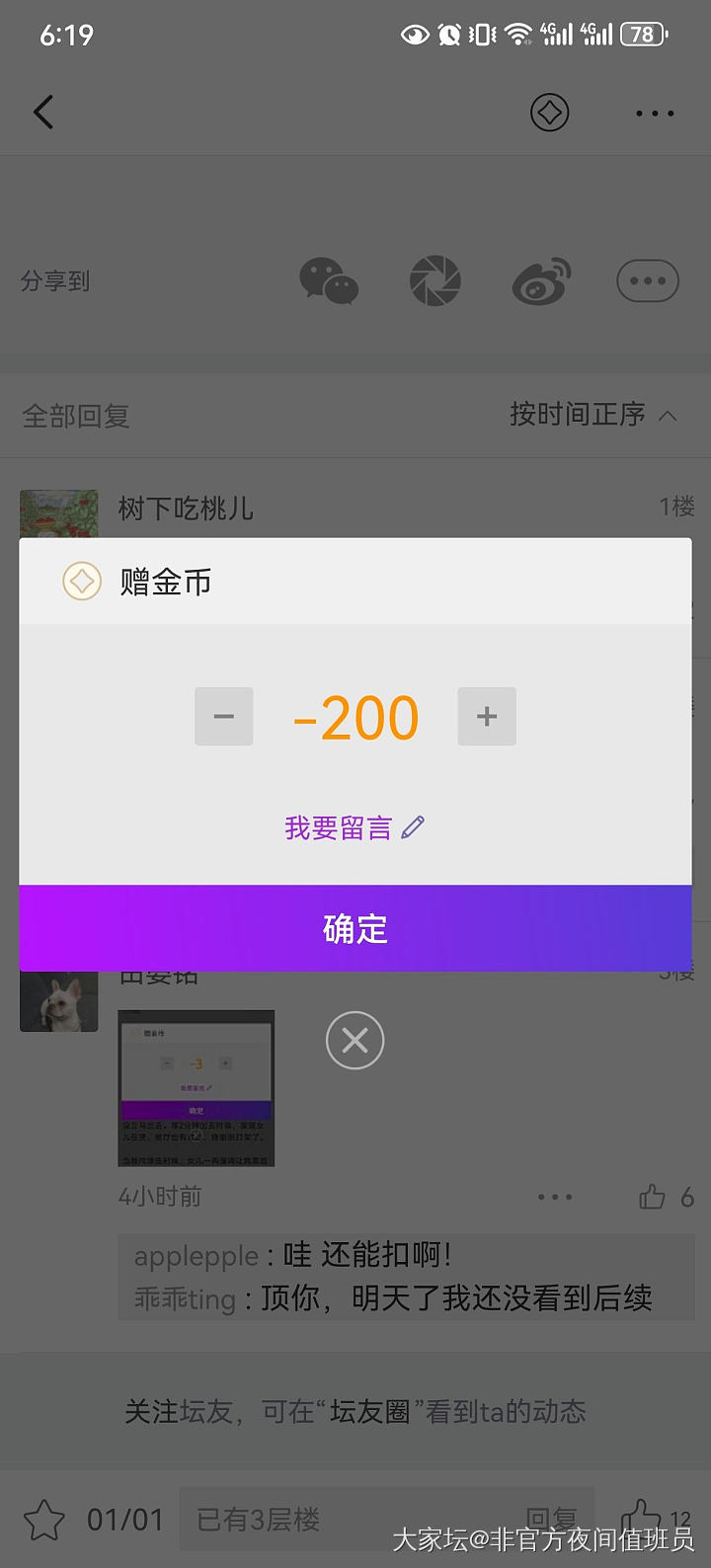Open more sharing options
The height and width of the screenshot is (1568, 711).
point(648,281)
